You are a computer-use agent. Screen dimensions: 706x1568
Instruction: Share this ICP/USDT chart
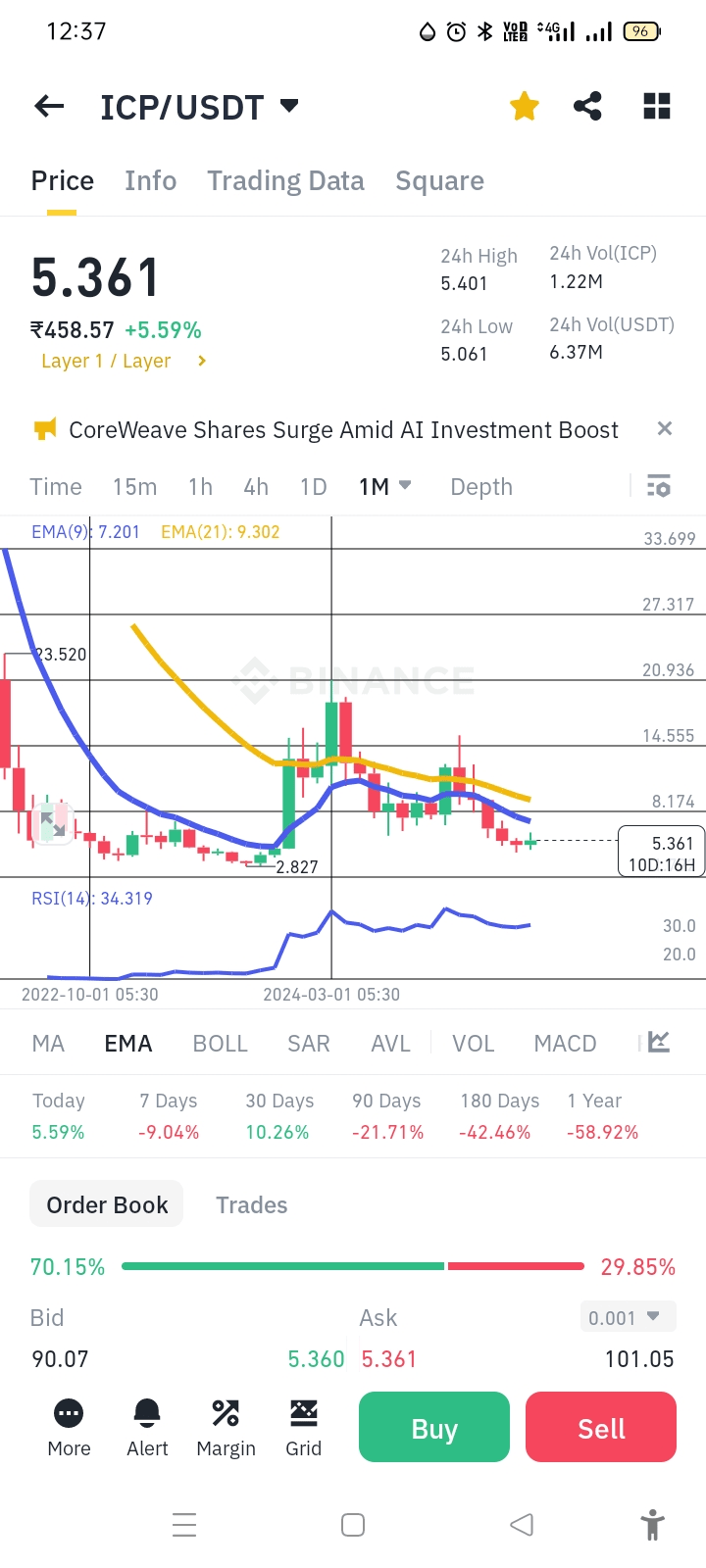click(587, 106)
